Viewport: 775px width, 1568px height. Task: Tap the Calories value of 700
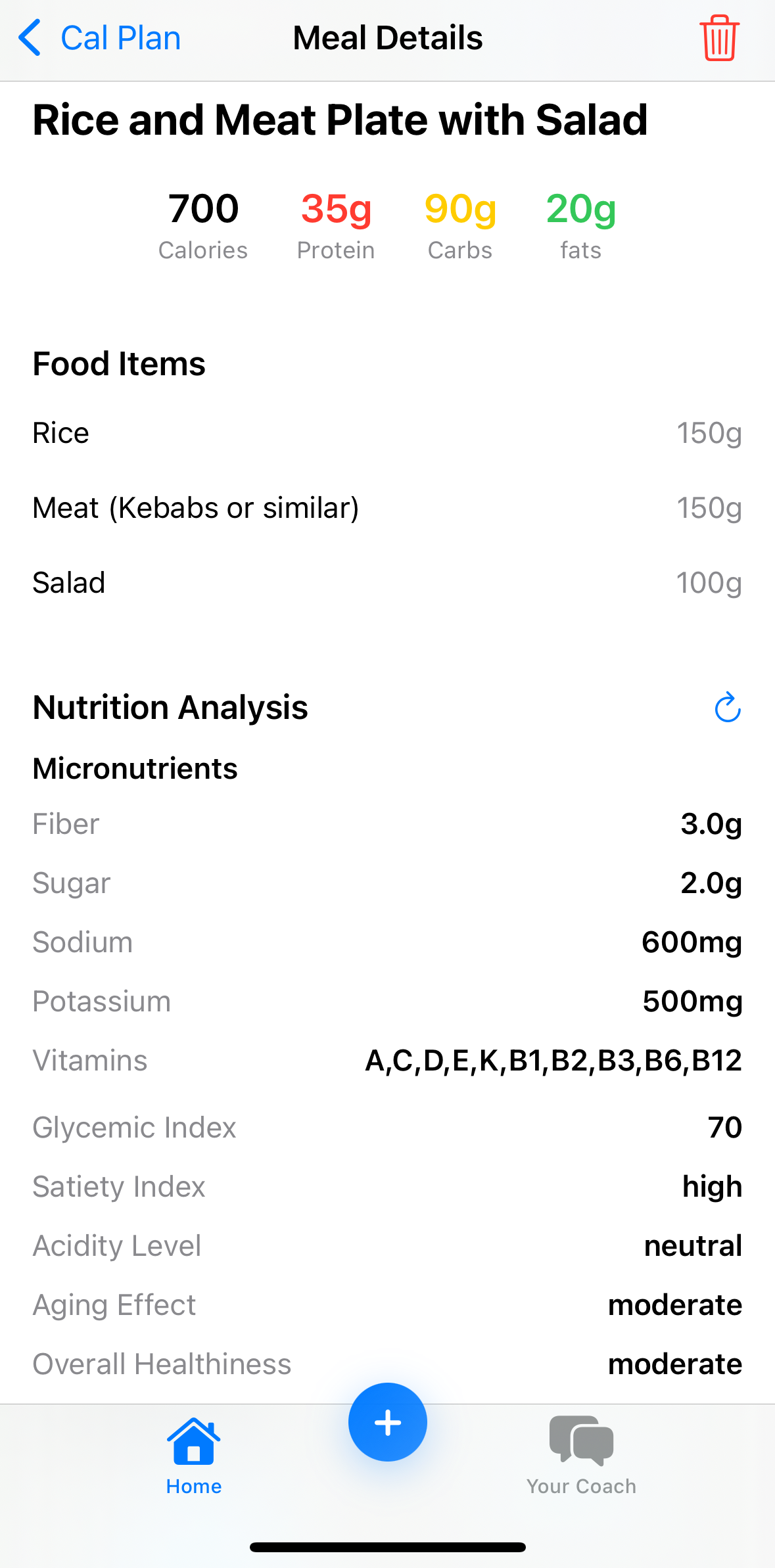point(202,209)
